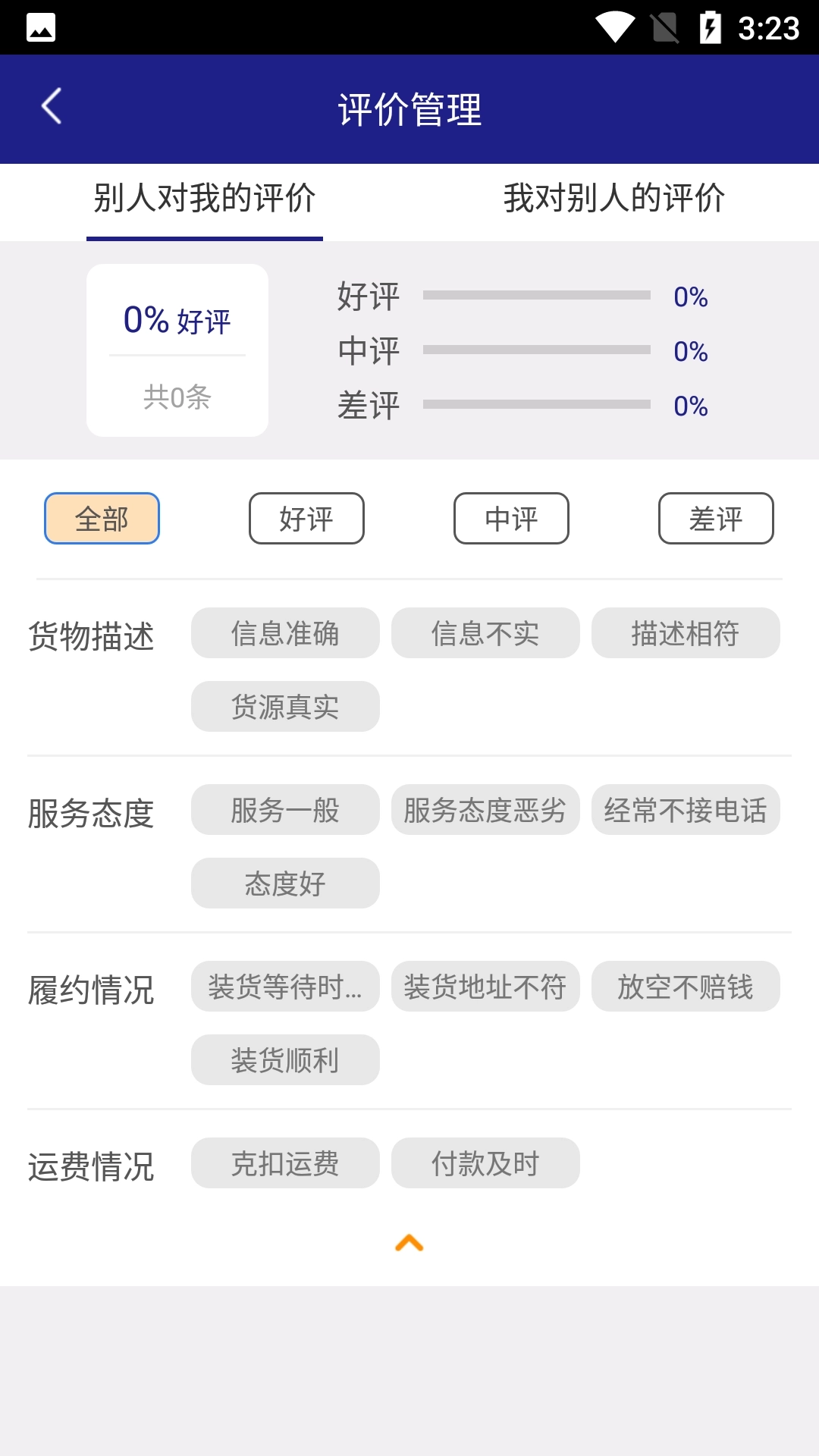This screenshot has height=1456, width=819.
Task: Select the 好评 filter button
Action: pos(306,518)
